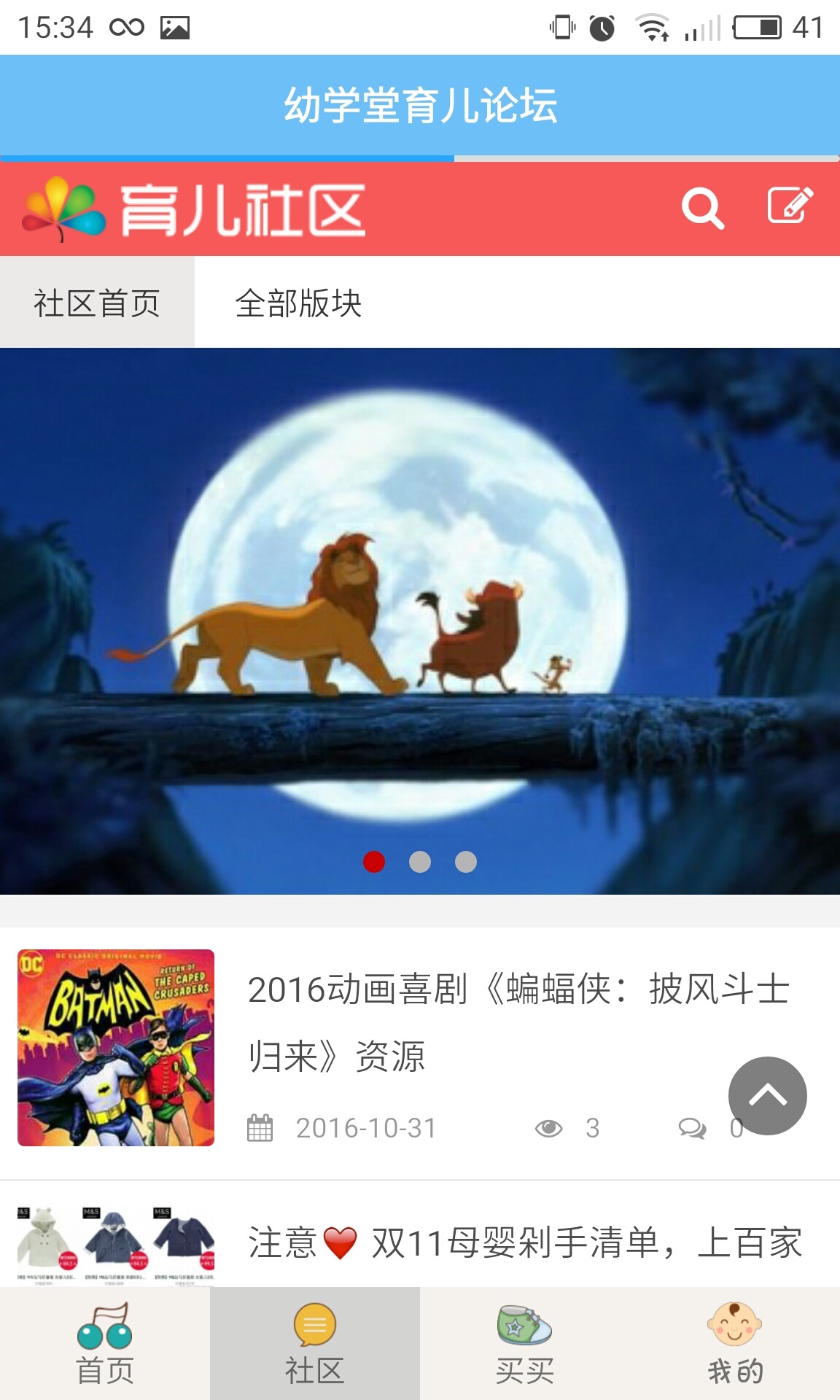Select the 社区 bottom tab
840x1400 pixels.
(x=315, y=1343)
